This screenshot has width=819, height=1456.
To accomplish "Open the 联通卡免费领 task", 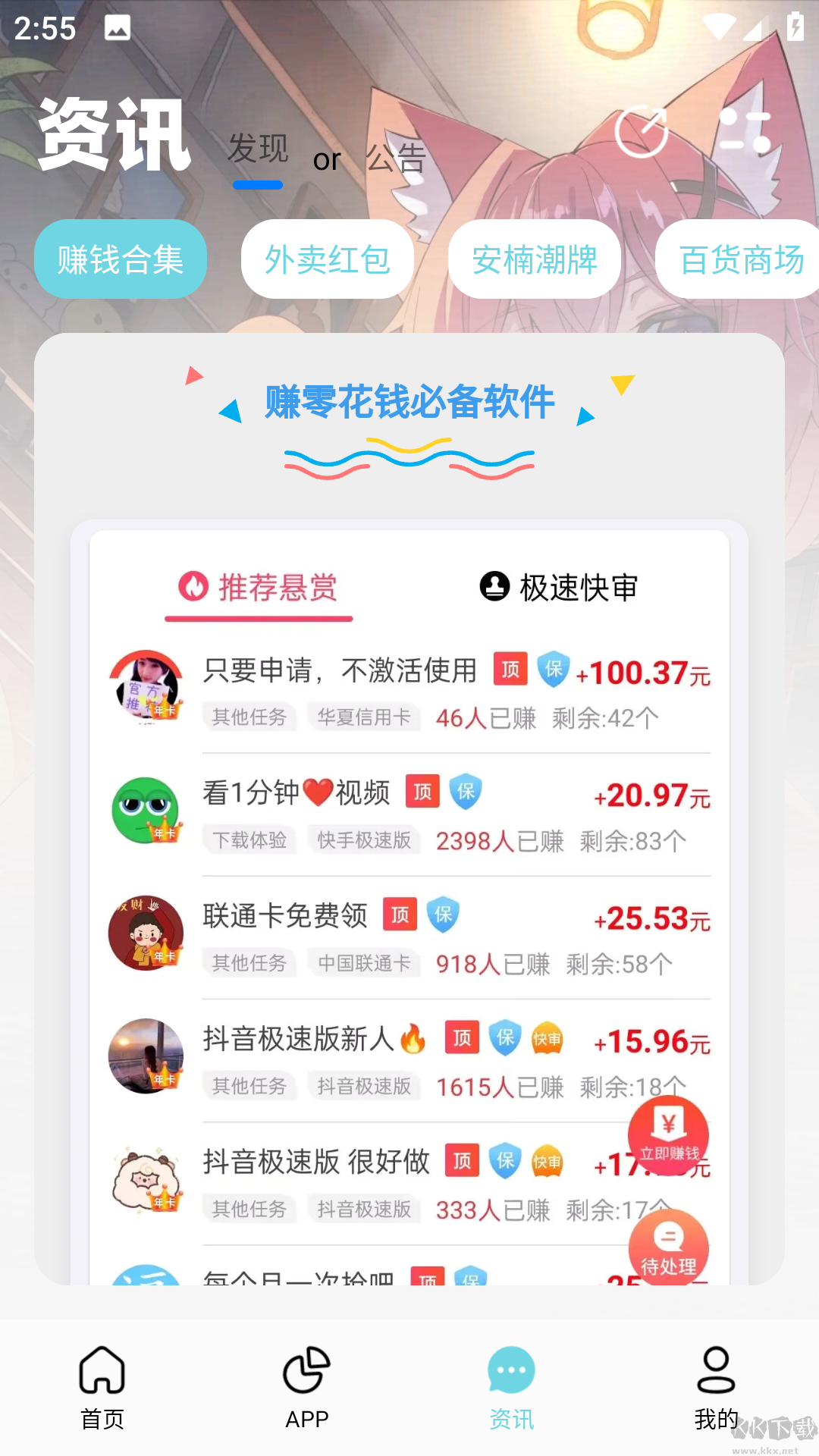I will (x=285, y=916).
